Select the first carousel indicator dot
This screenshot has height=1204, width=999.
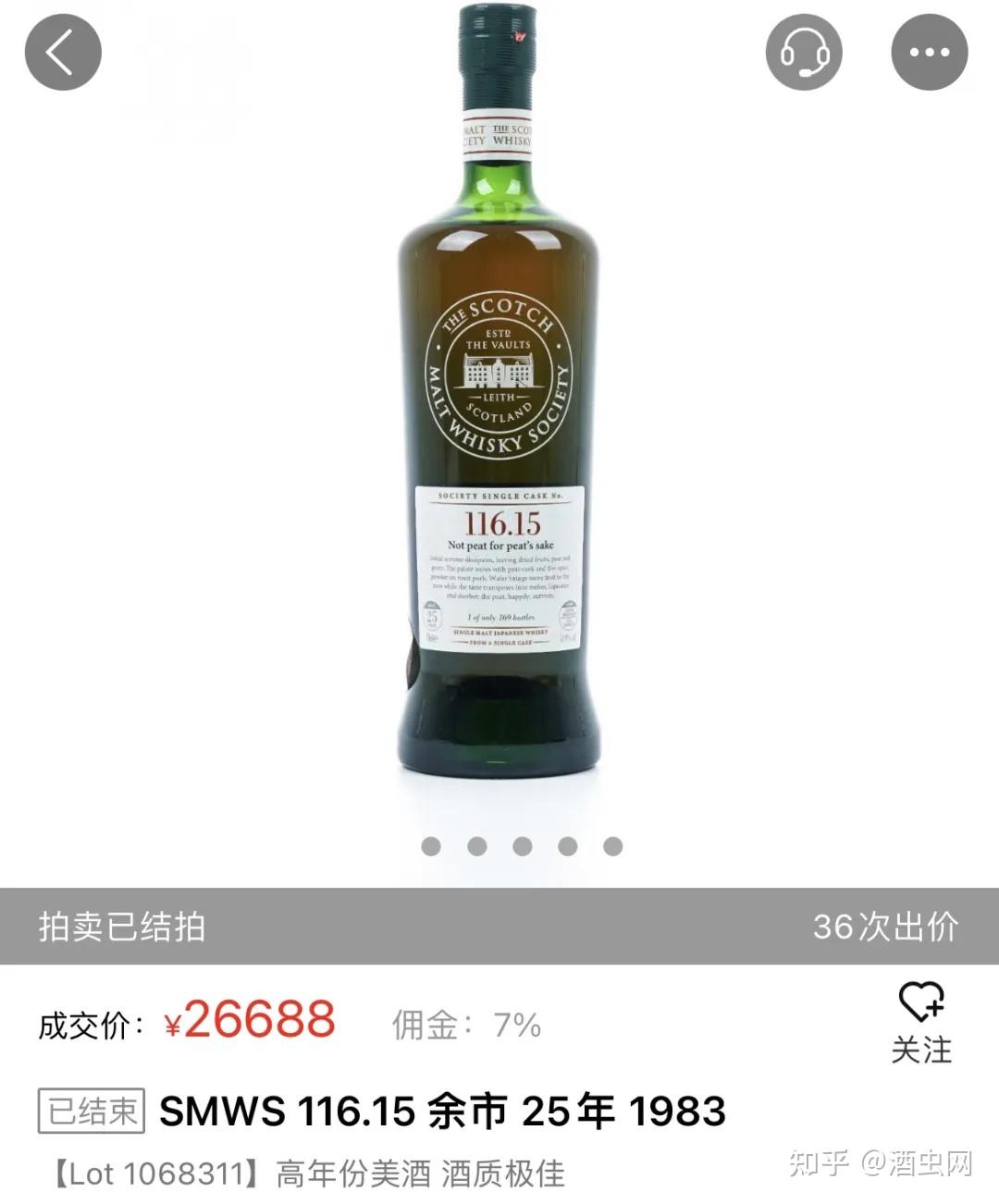pyautogui.click(x=430, y=844)
